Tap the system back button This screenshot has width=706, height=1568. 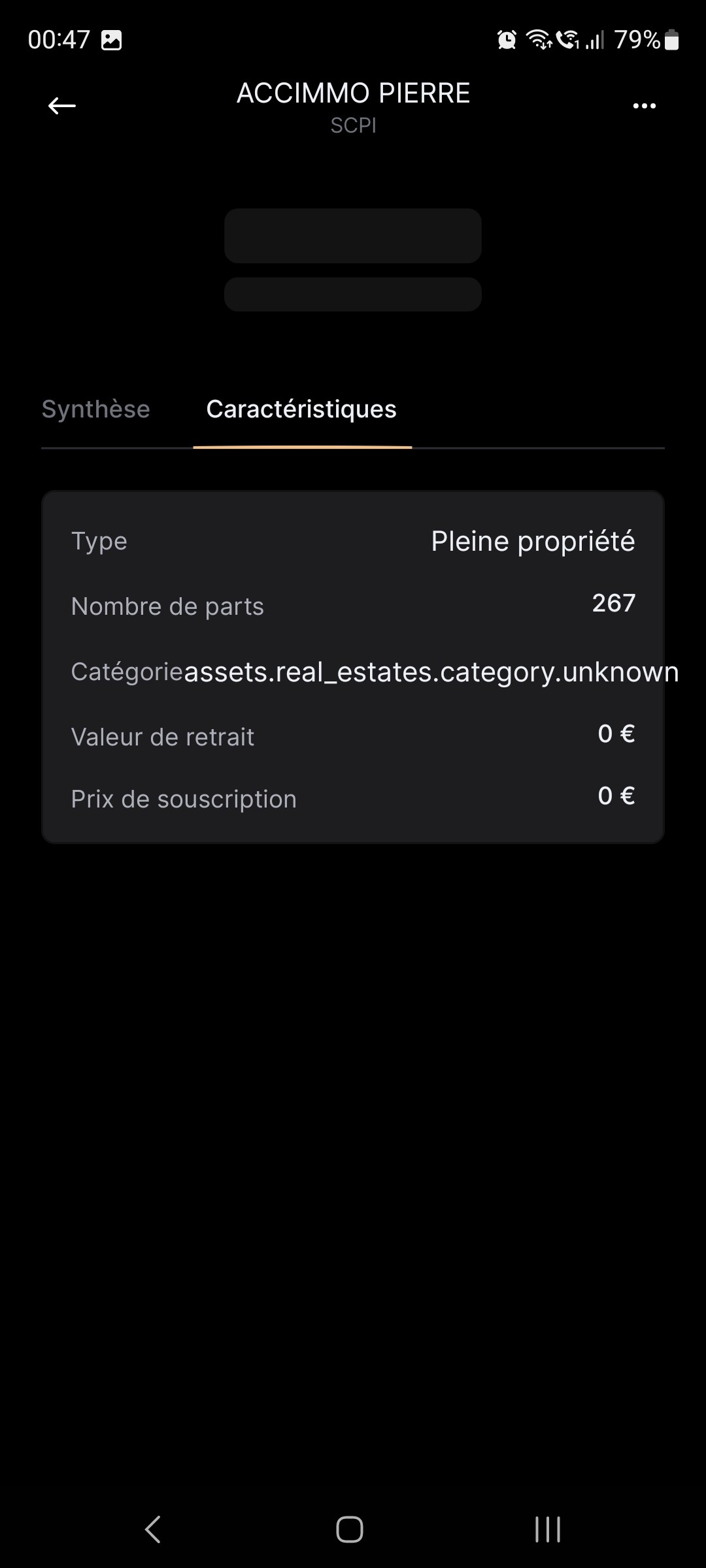point(153,1529)
